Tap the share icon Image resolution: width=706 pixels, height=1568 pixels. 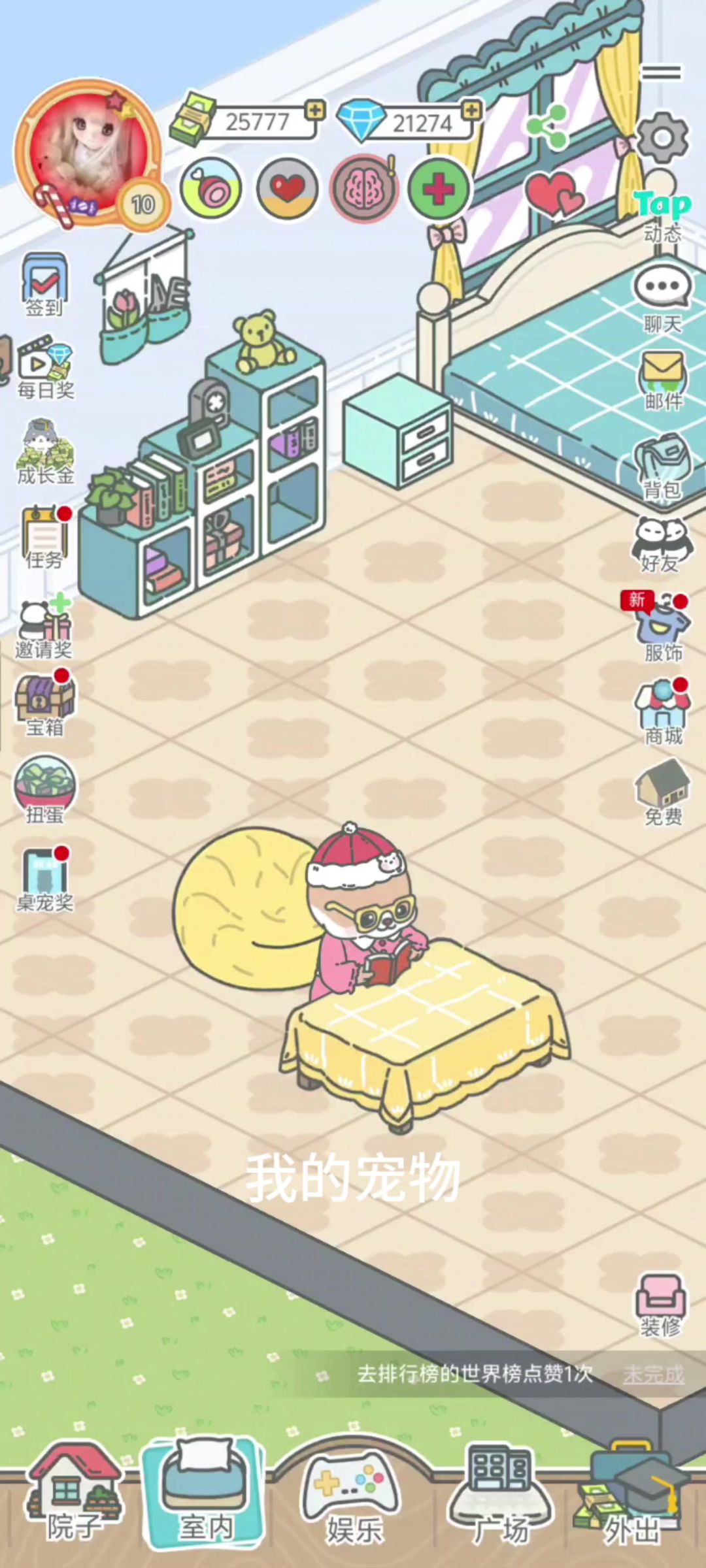pyautogui.click(x=548, y=126)
